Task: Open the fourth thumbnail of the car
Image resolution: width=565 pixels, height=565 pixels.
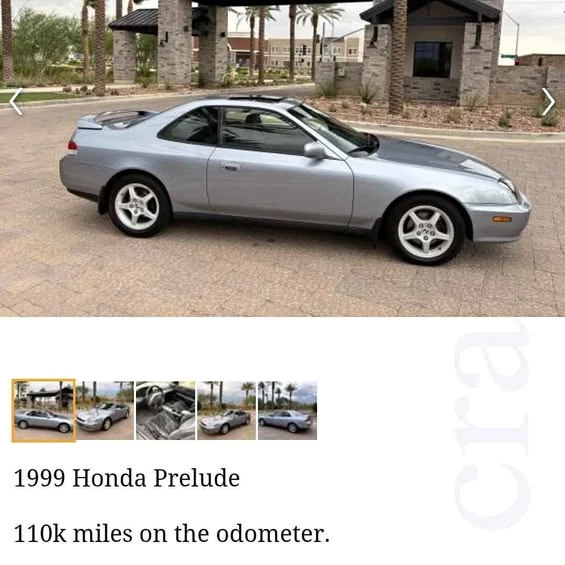Action: click(x=227, y=410)
